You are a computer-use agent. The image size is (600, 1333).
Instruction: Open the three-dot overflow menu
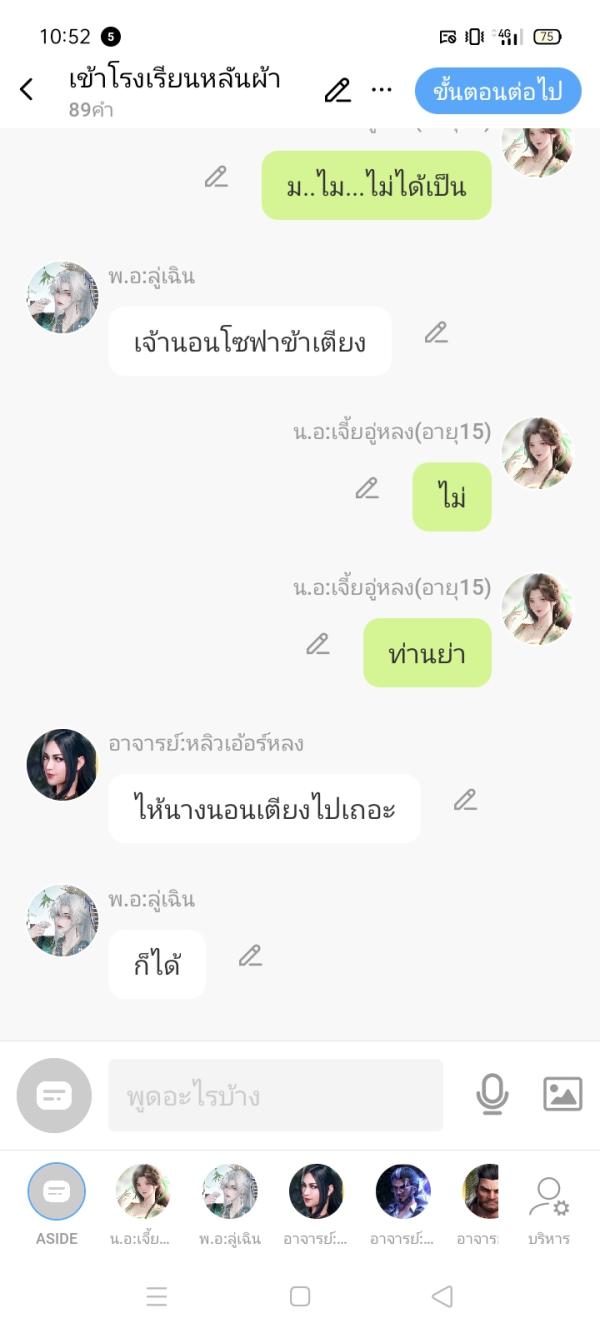[382, 90]
